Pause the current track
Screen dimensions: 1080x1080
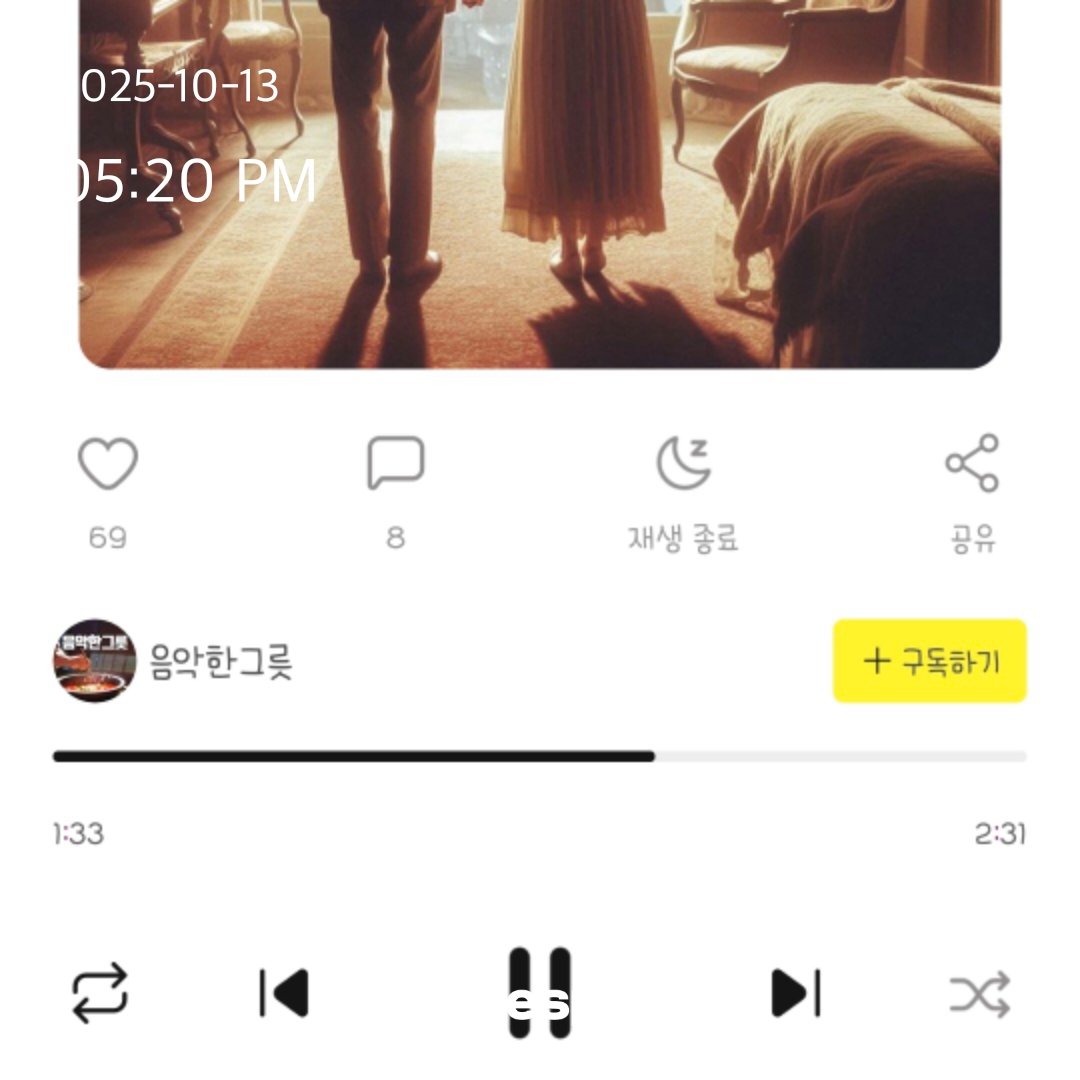pos(540,993)
